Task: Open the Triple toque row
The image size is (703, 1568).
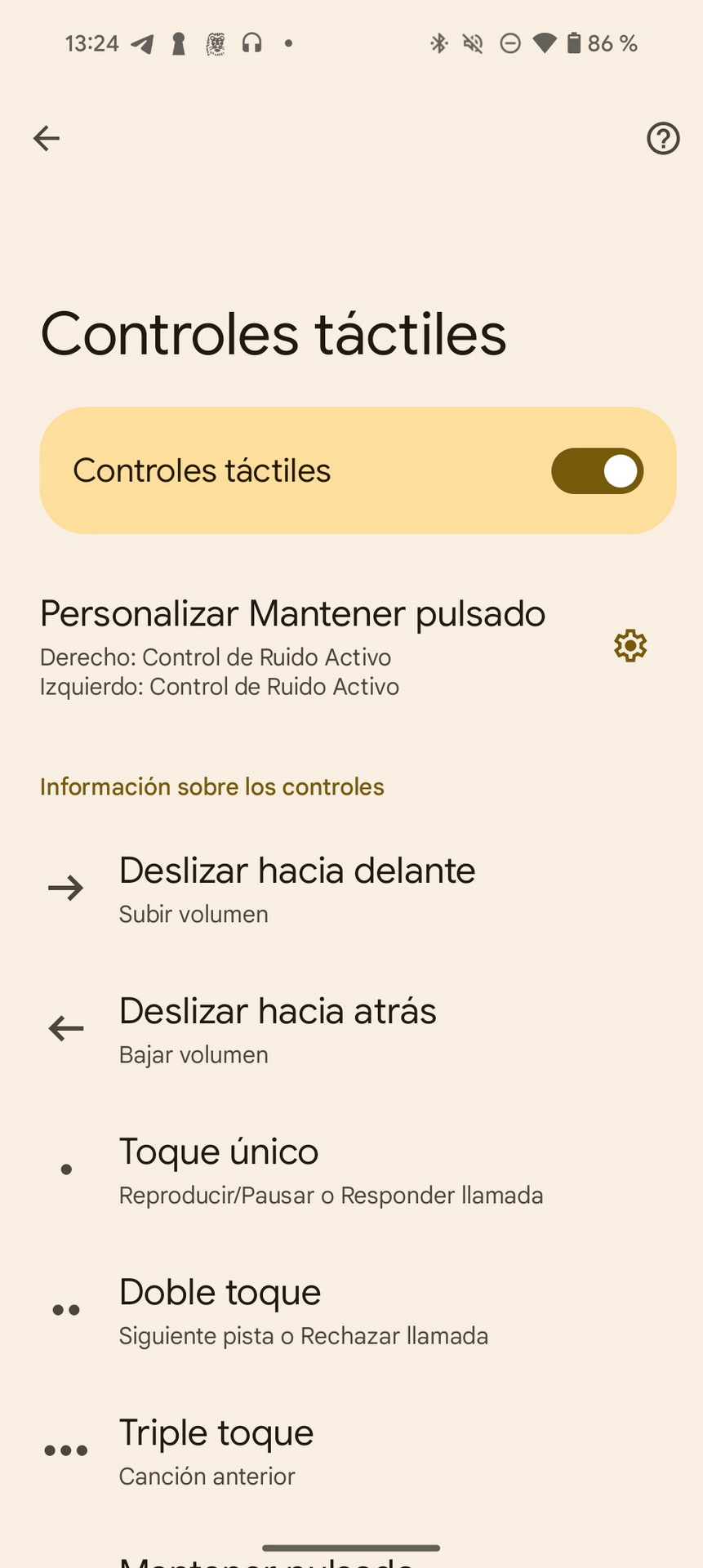Action: tap(351, 1450)
